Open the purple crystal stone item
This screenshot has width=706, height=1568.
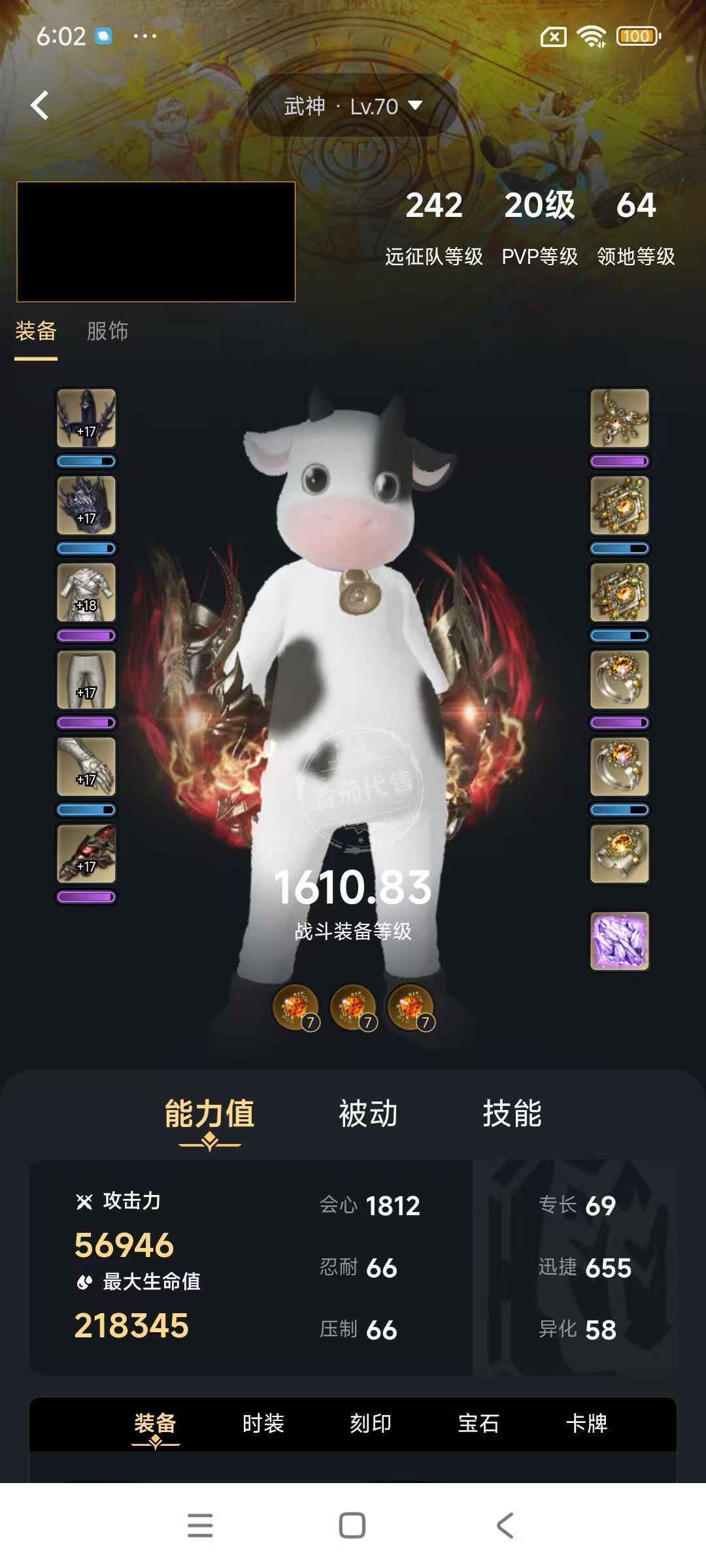(x=619, y=941)
